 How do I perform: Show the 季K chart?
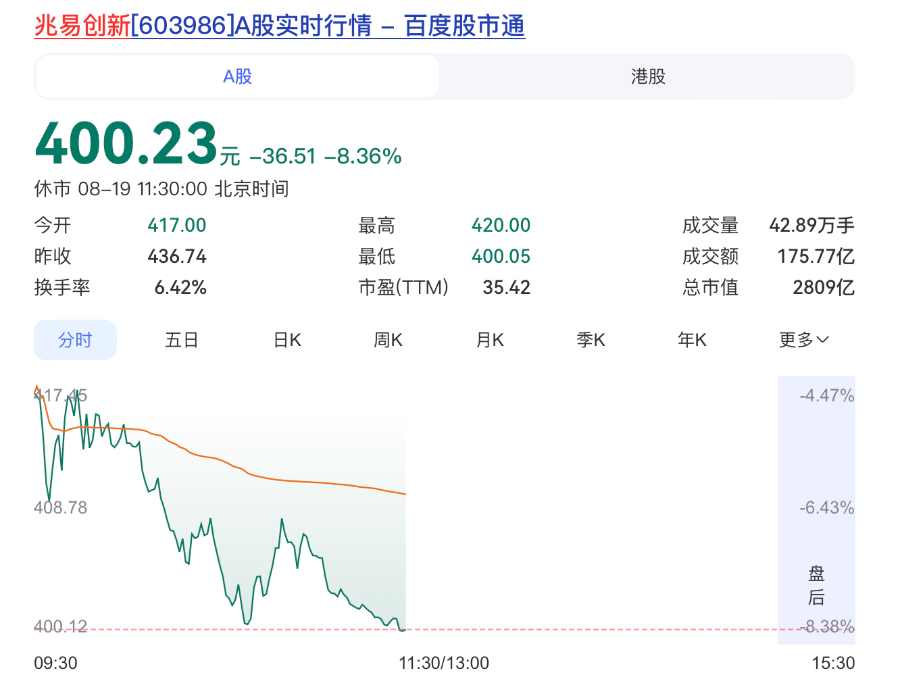click(x=591, y=340)
